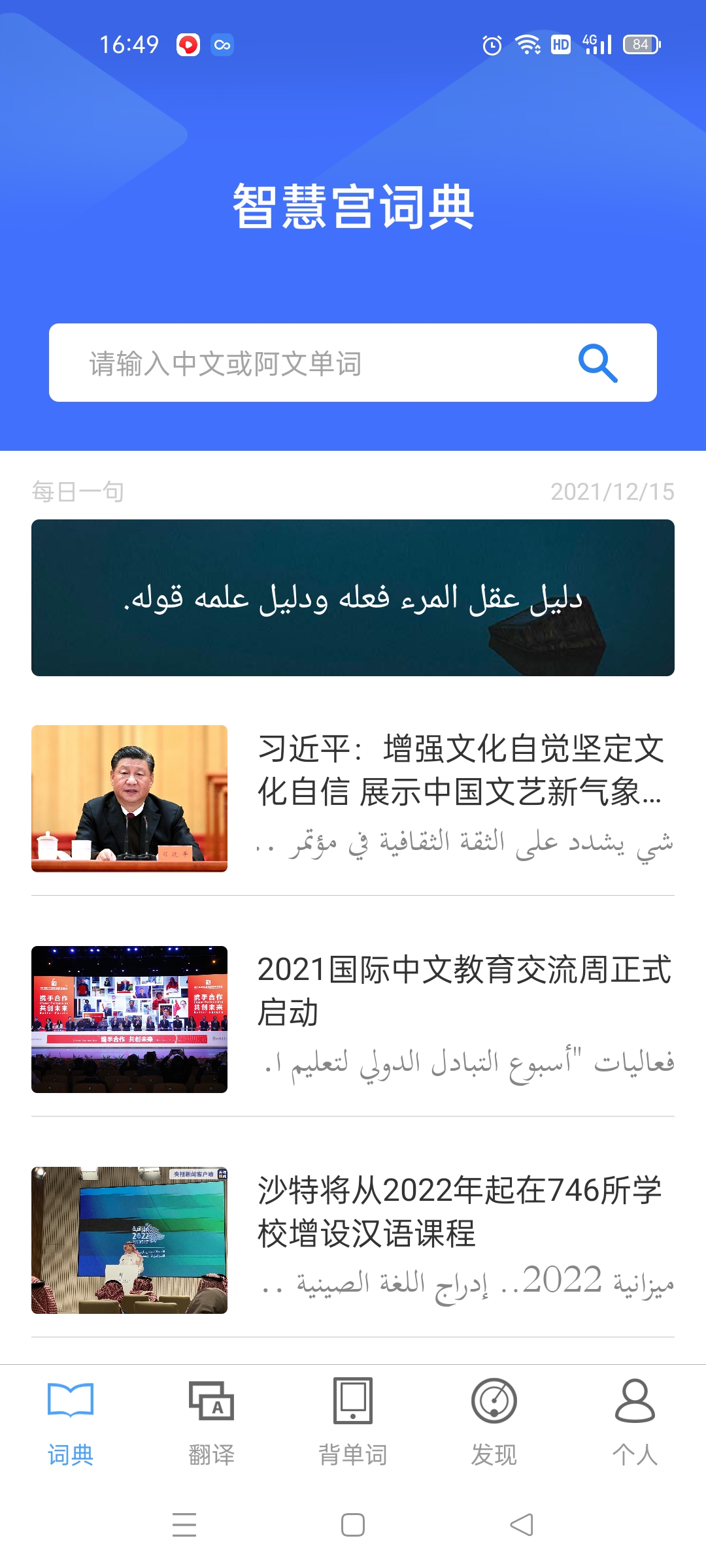Switch to the 发现 tab
The width and height of the screenshot is (706, 1568).
tap(494, 1422)
